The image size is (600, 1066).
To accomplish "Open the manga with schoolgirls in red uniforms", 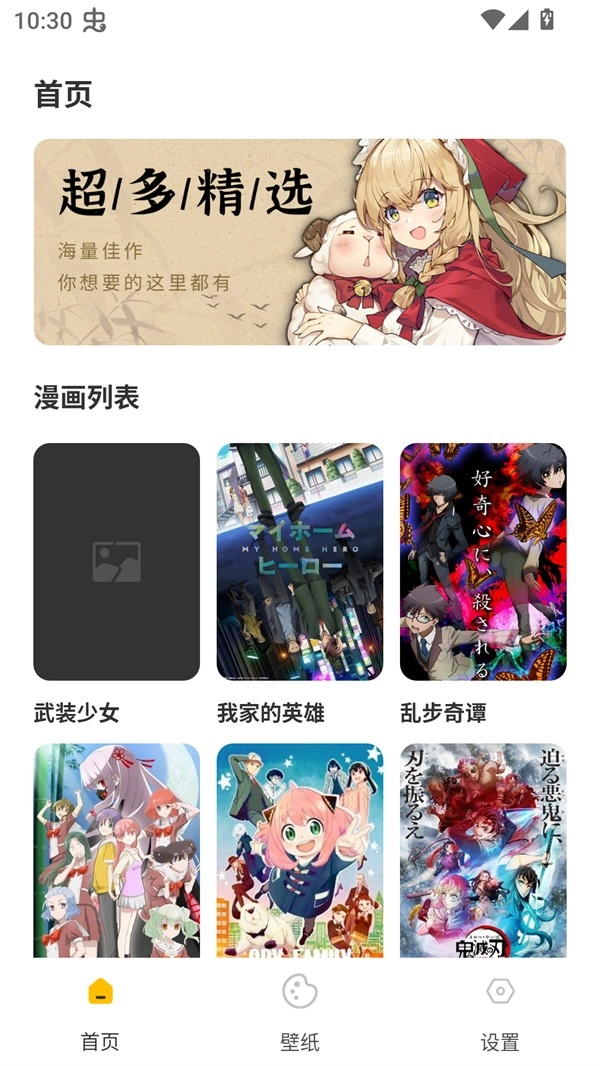I will (x=116, y=850).
